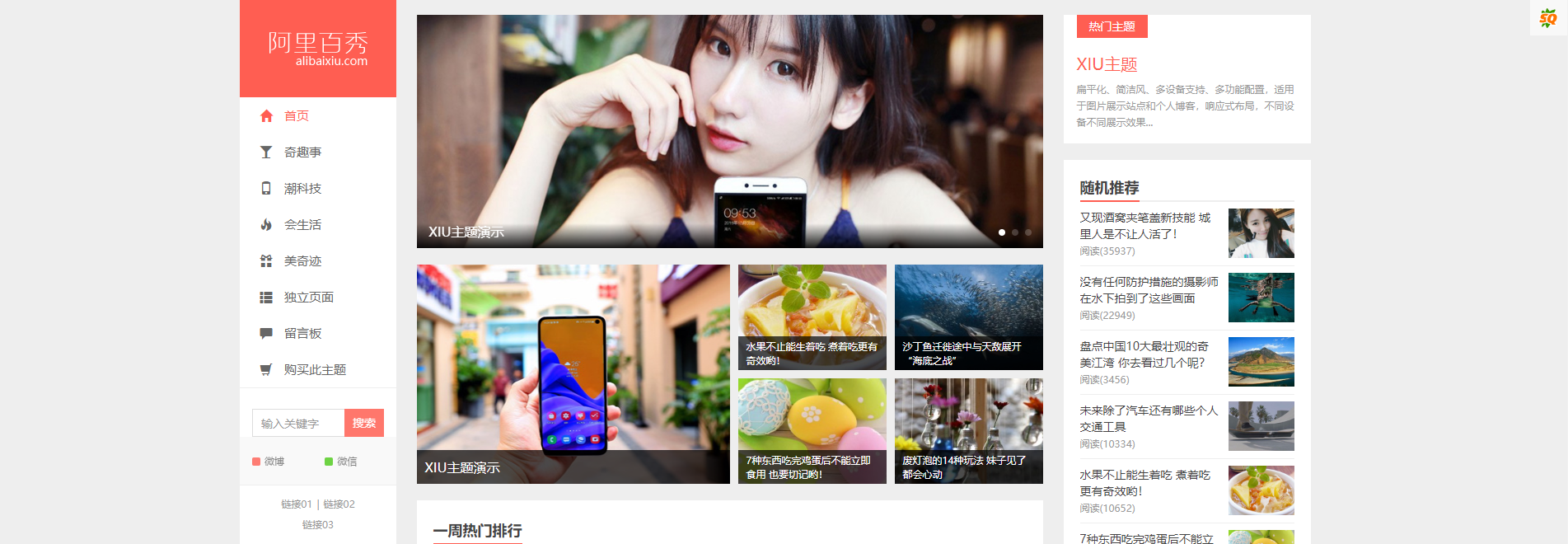The width and height of the screenshot is (1568, 544).
Task: Open the XIU主题 hot topic title
Action: click(1107, 64)
